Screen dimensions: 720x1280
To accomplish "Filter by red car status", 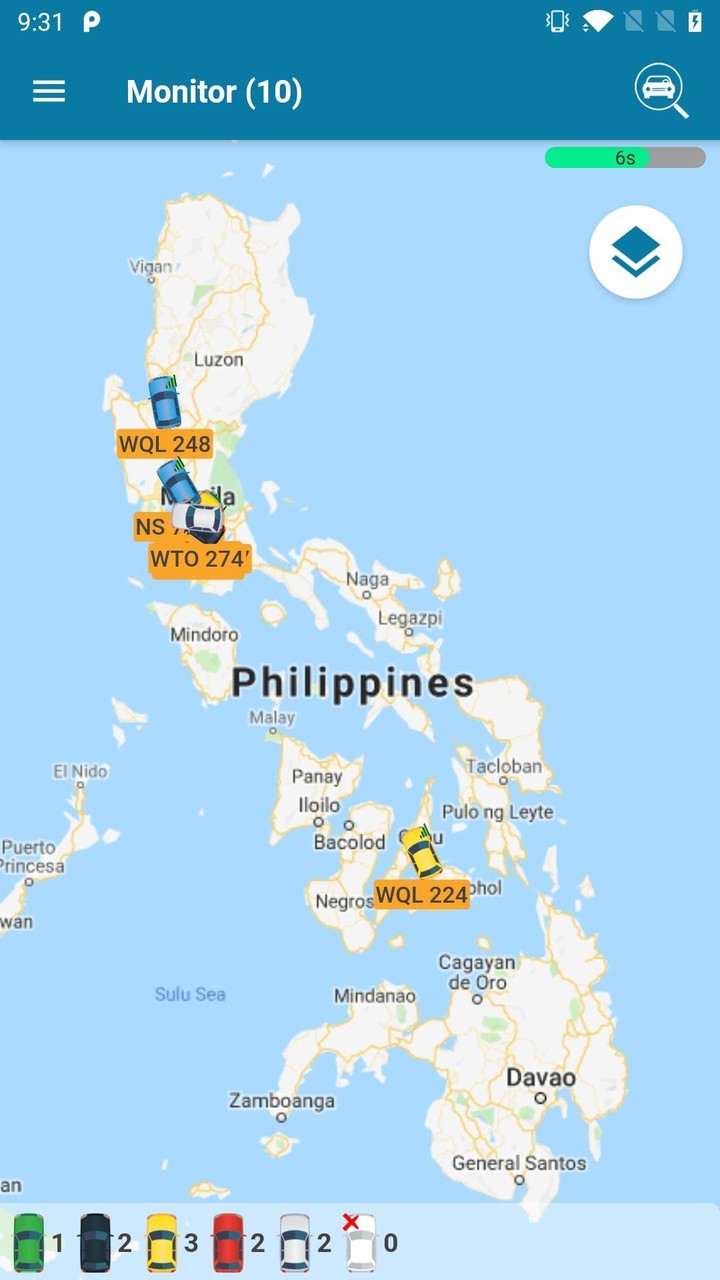I will [228, 1242].
